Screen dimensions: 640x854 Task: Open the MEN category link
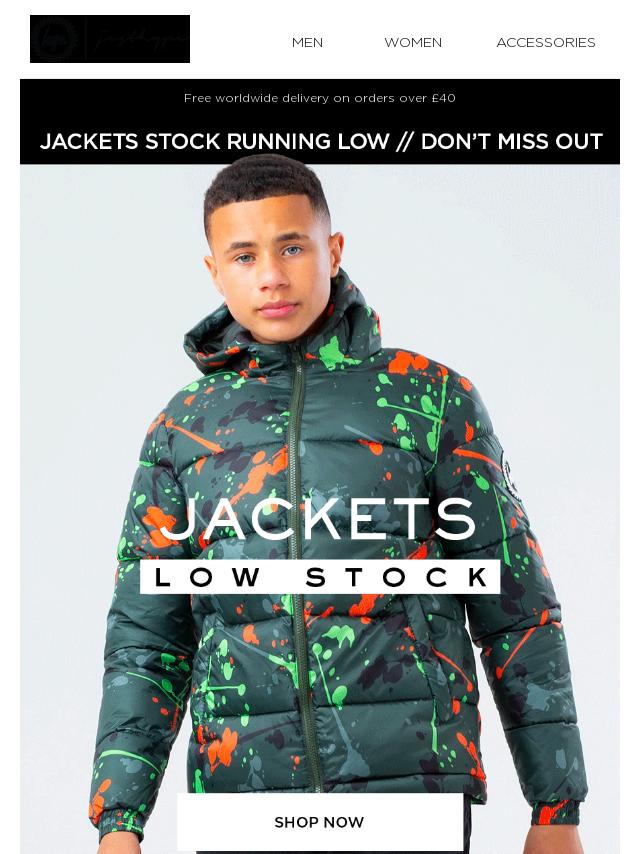307,42
